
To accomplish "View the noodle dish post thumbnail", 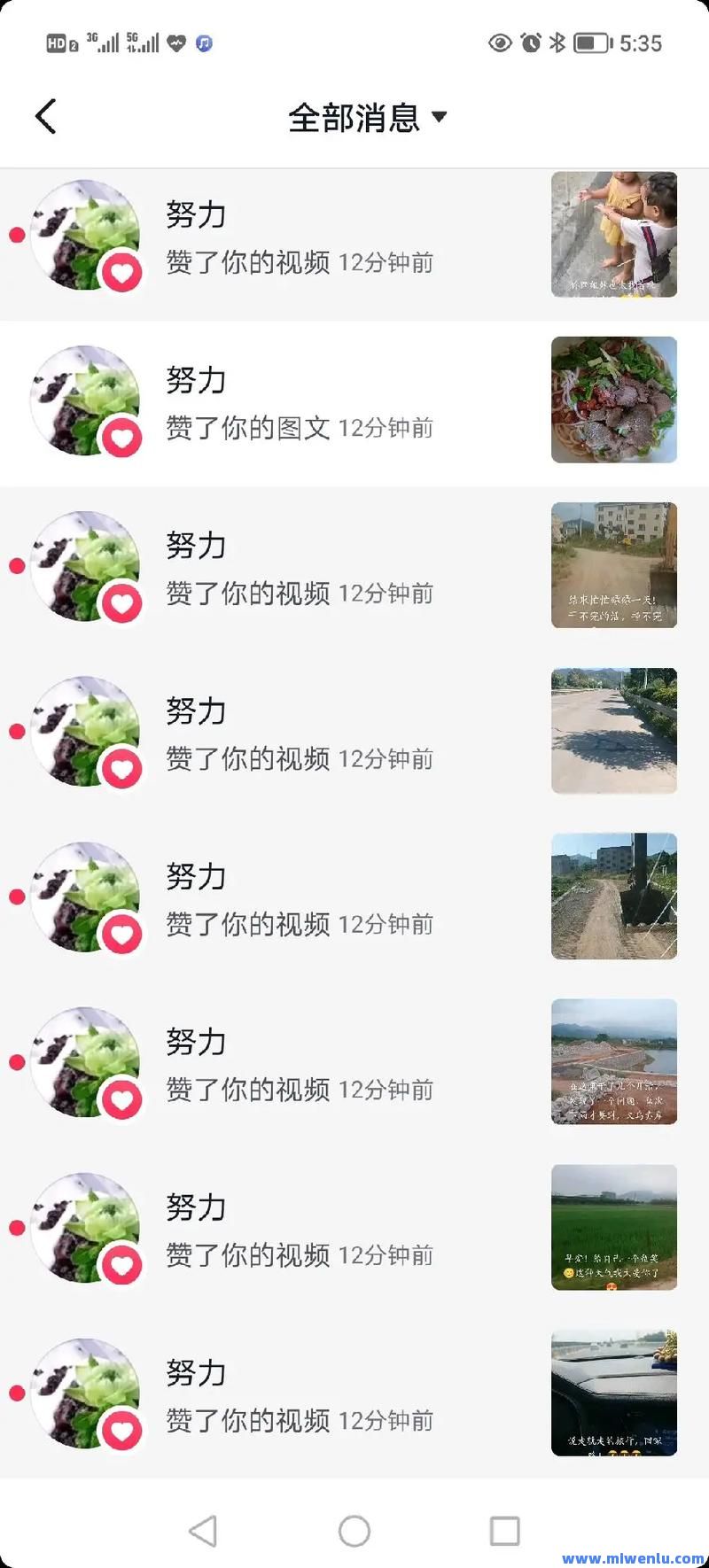I will (x=613, y=400).
